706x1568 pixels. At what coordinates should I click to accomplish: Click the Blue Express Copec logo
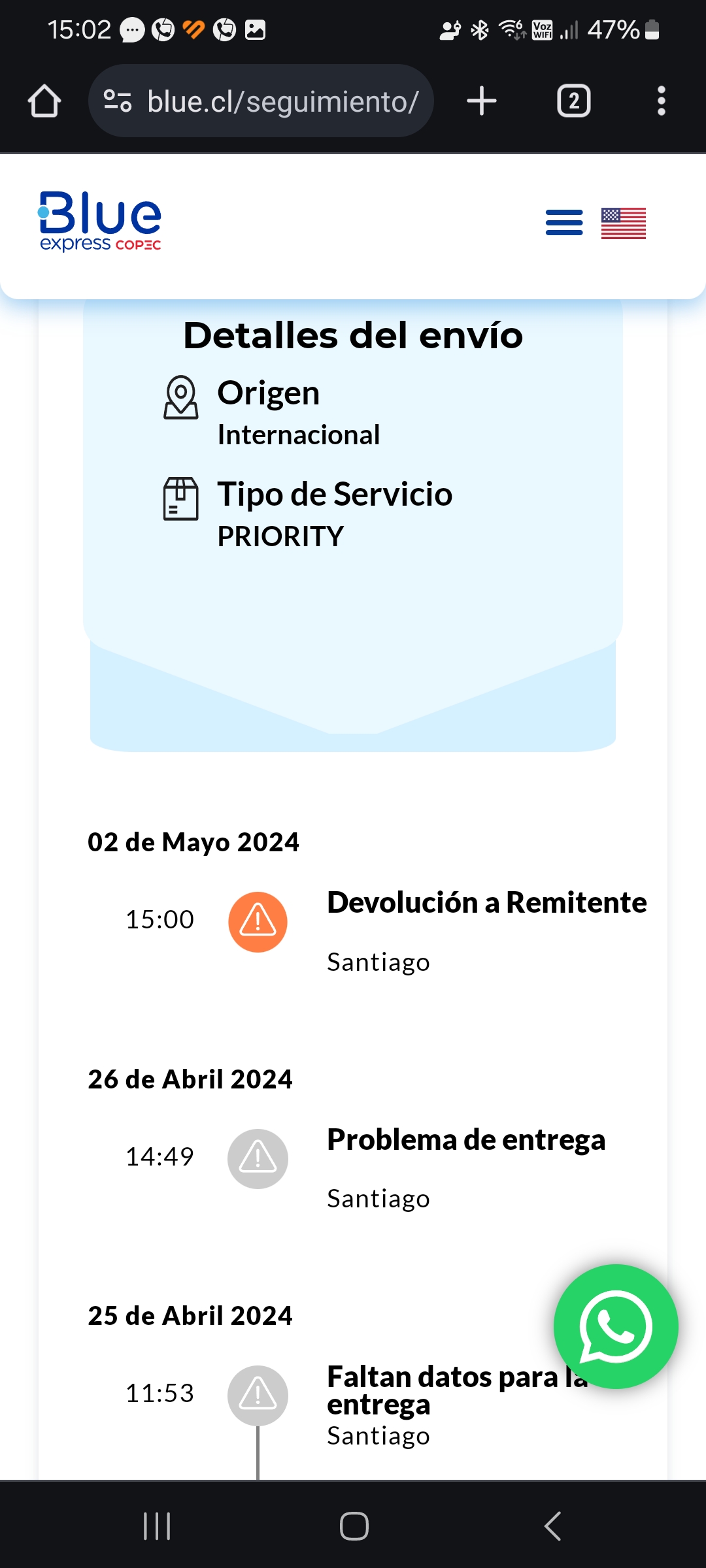tap(99, 221)
